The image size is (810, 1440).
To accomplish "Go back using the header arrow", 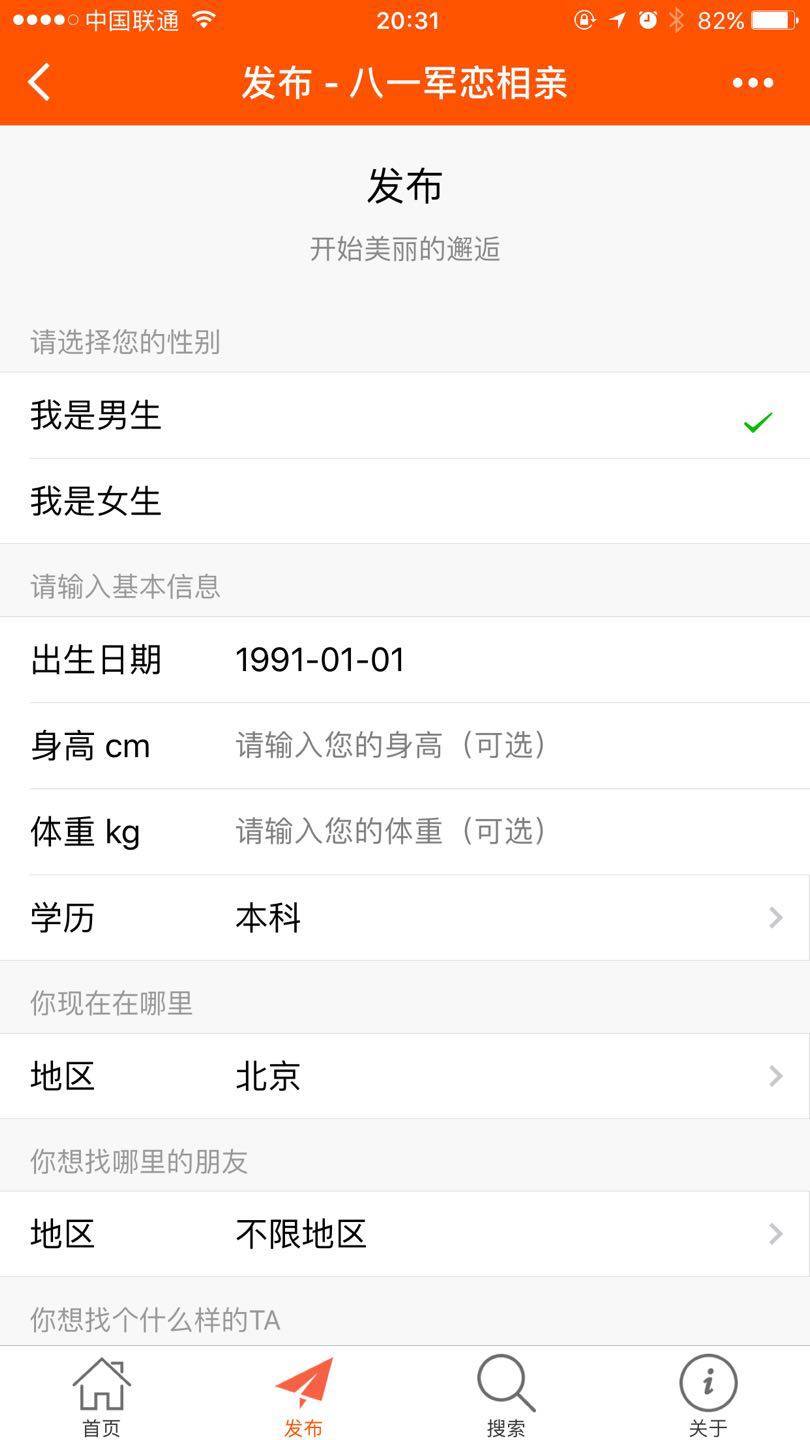I will [x=40, y=82].
